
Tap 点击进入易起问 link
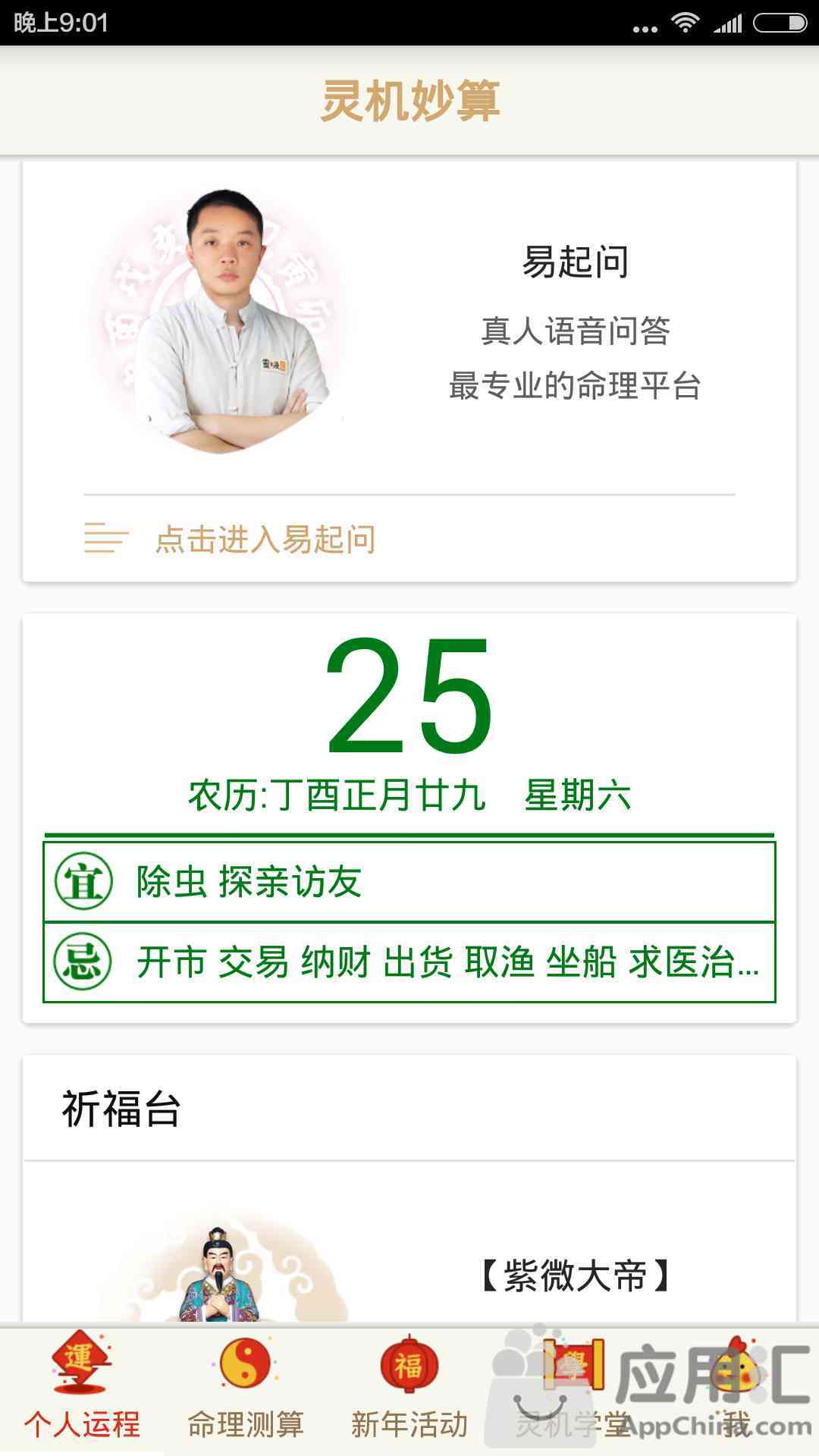coord(265,539)
